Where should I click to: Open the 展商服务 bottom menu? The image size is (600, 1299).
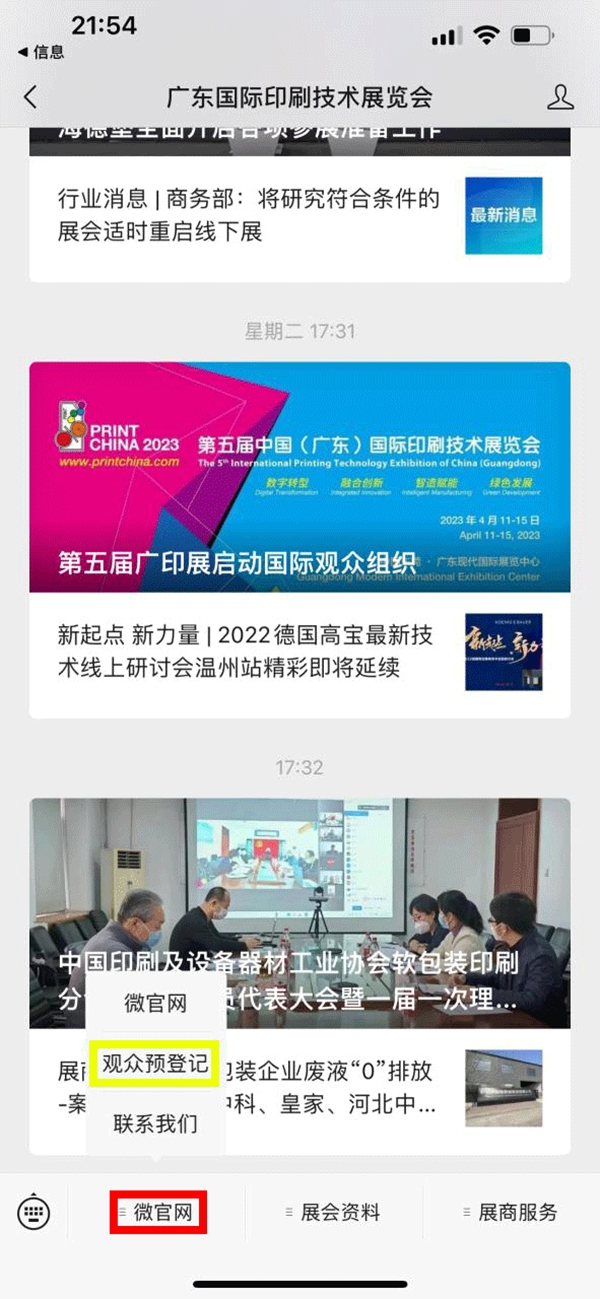click(x=512, y=1213)
